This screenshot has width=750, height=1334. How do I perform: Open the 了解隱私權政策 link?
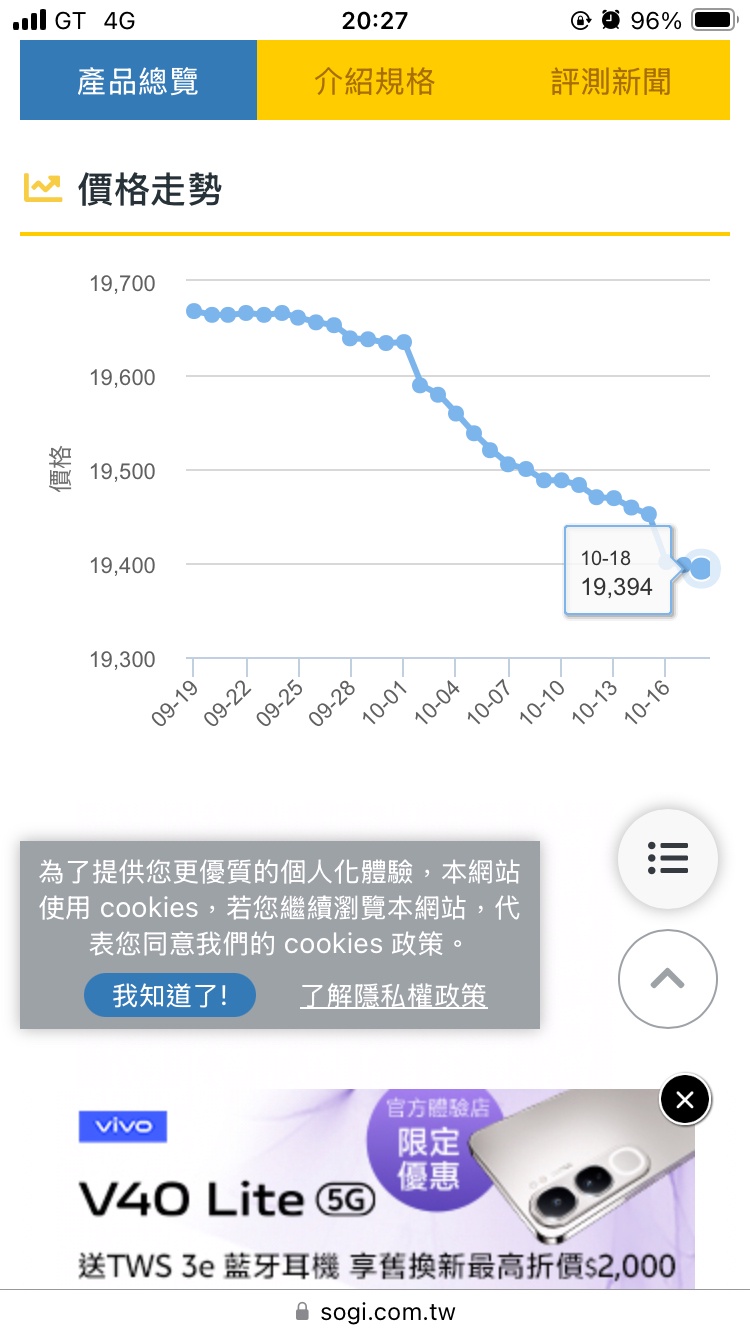393,995
